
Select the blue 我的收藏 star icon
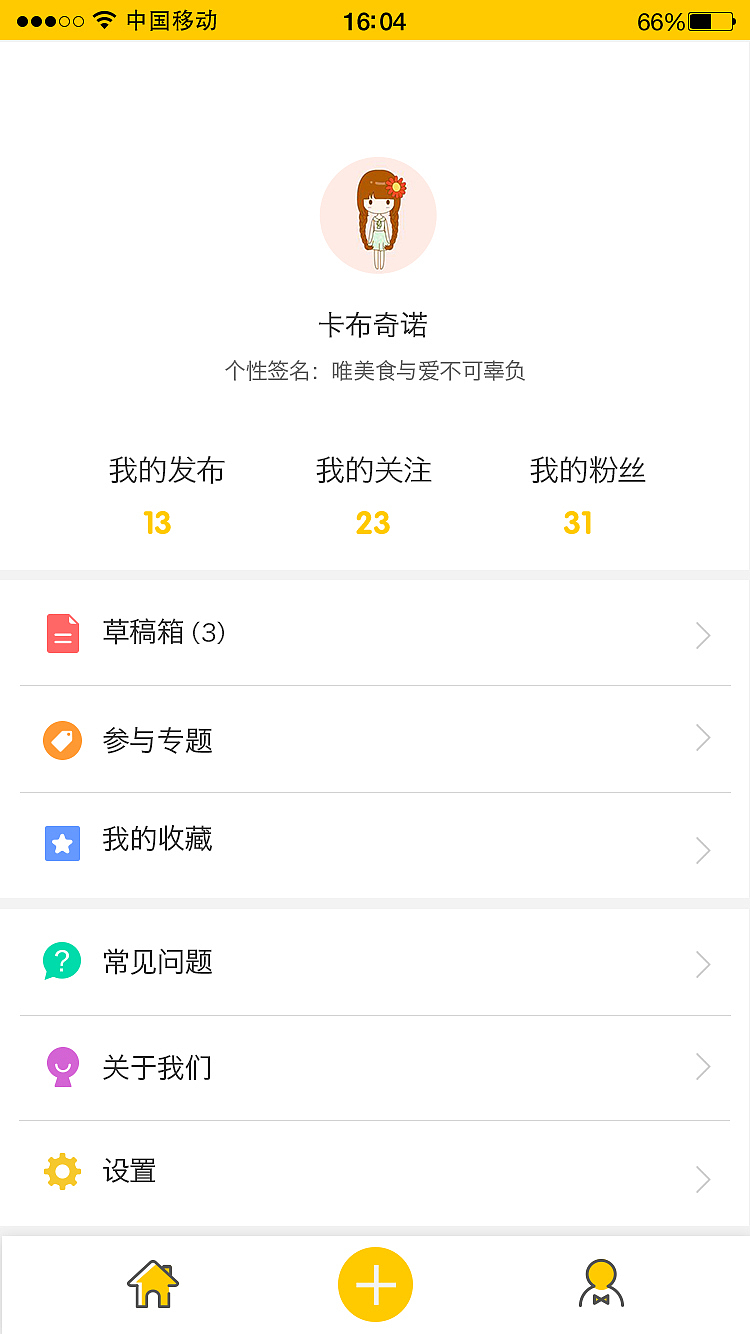[62, 843]
